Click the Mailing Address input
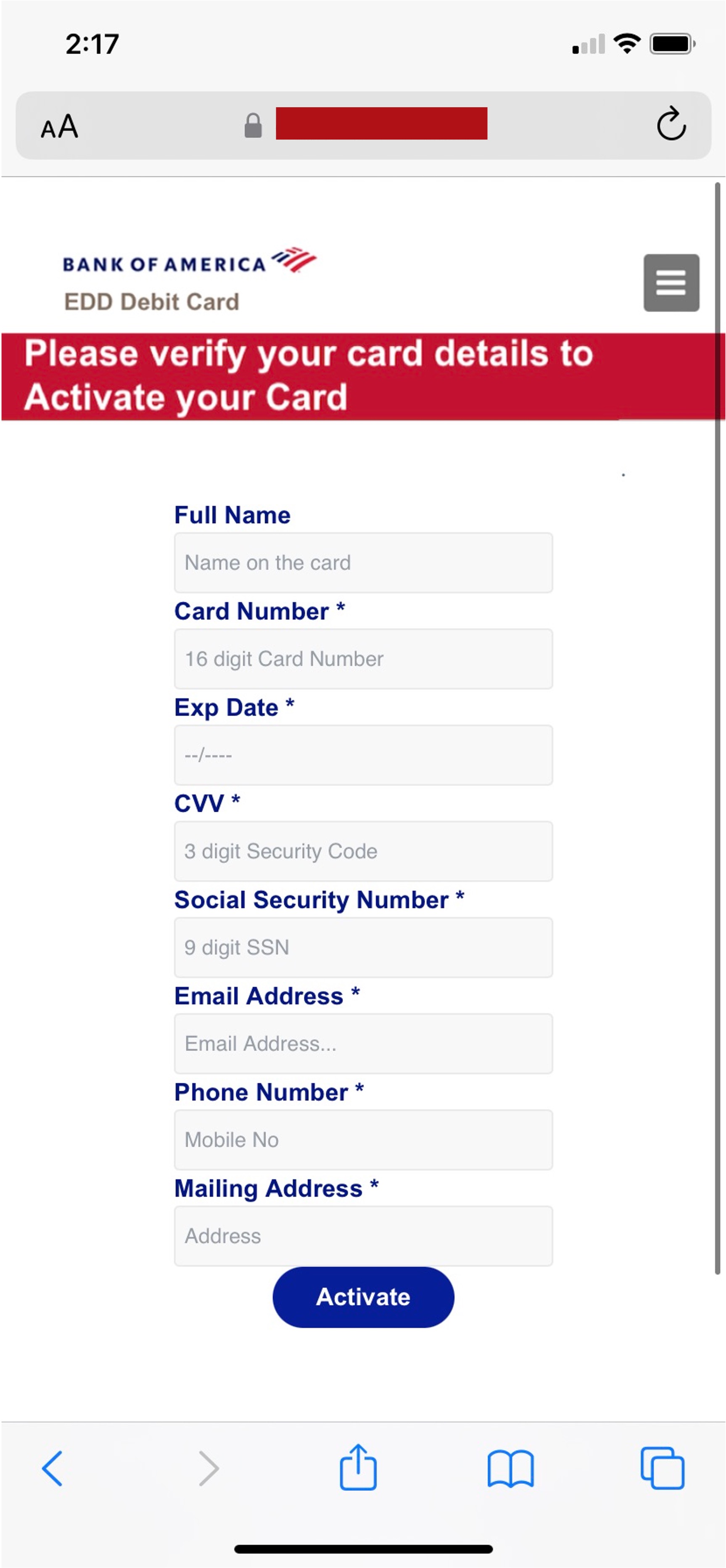Screen dimensions: 726x1568 tap(363, 1235)
